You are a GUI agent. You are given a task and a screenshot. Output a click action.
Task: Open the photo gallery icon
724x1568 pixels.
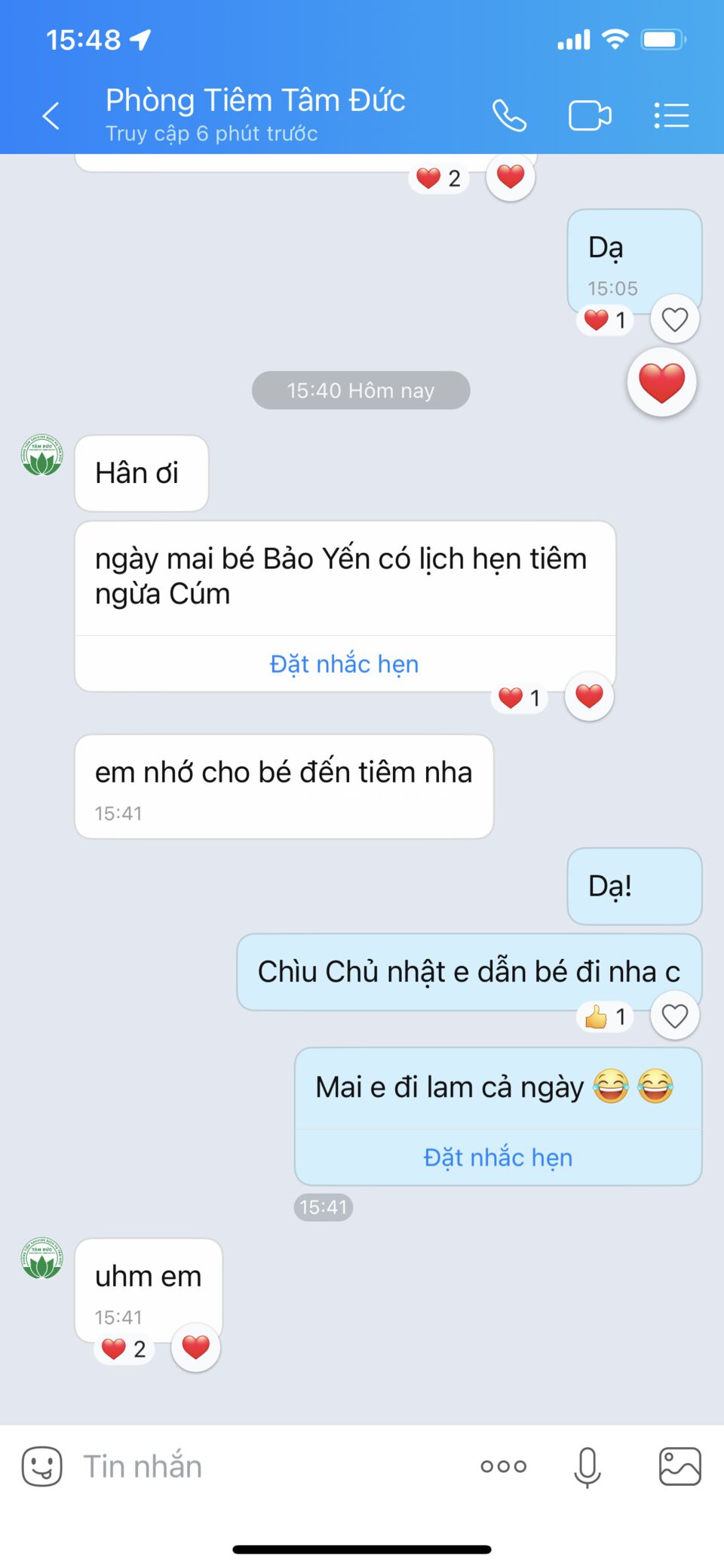673,1465
